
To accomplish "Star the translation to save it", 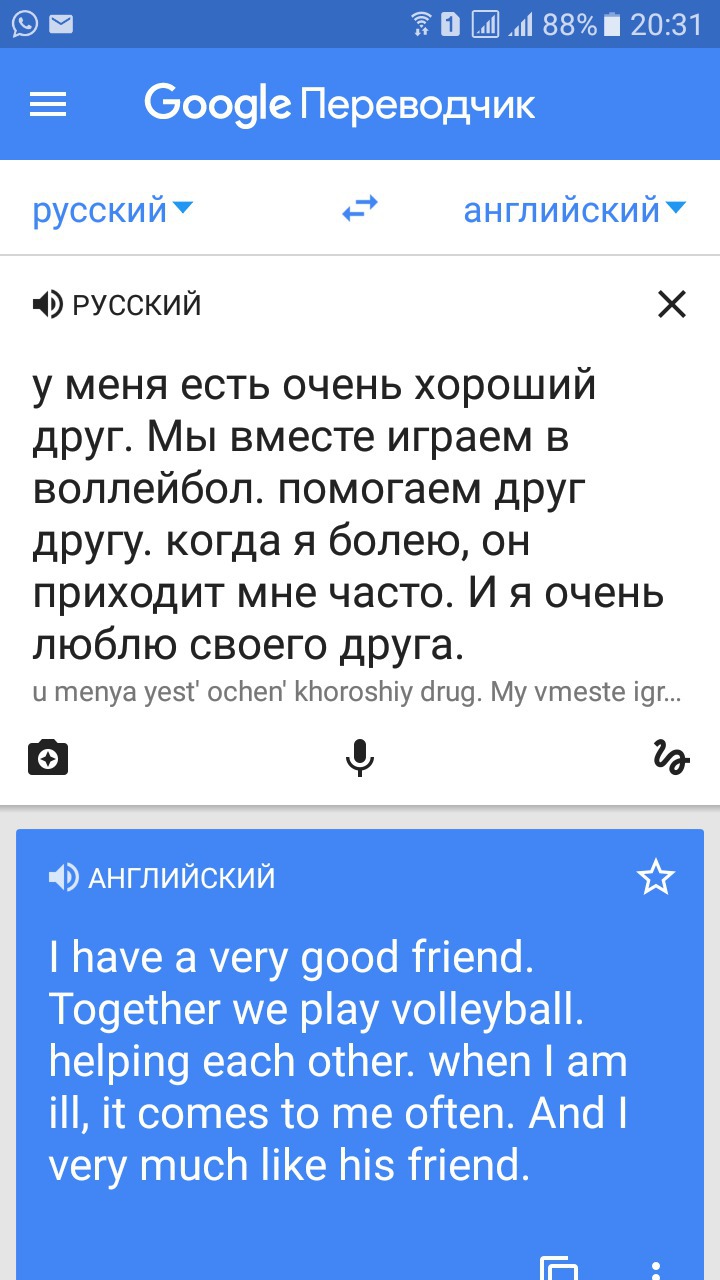I will click(656, 878).
